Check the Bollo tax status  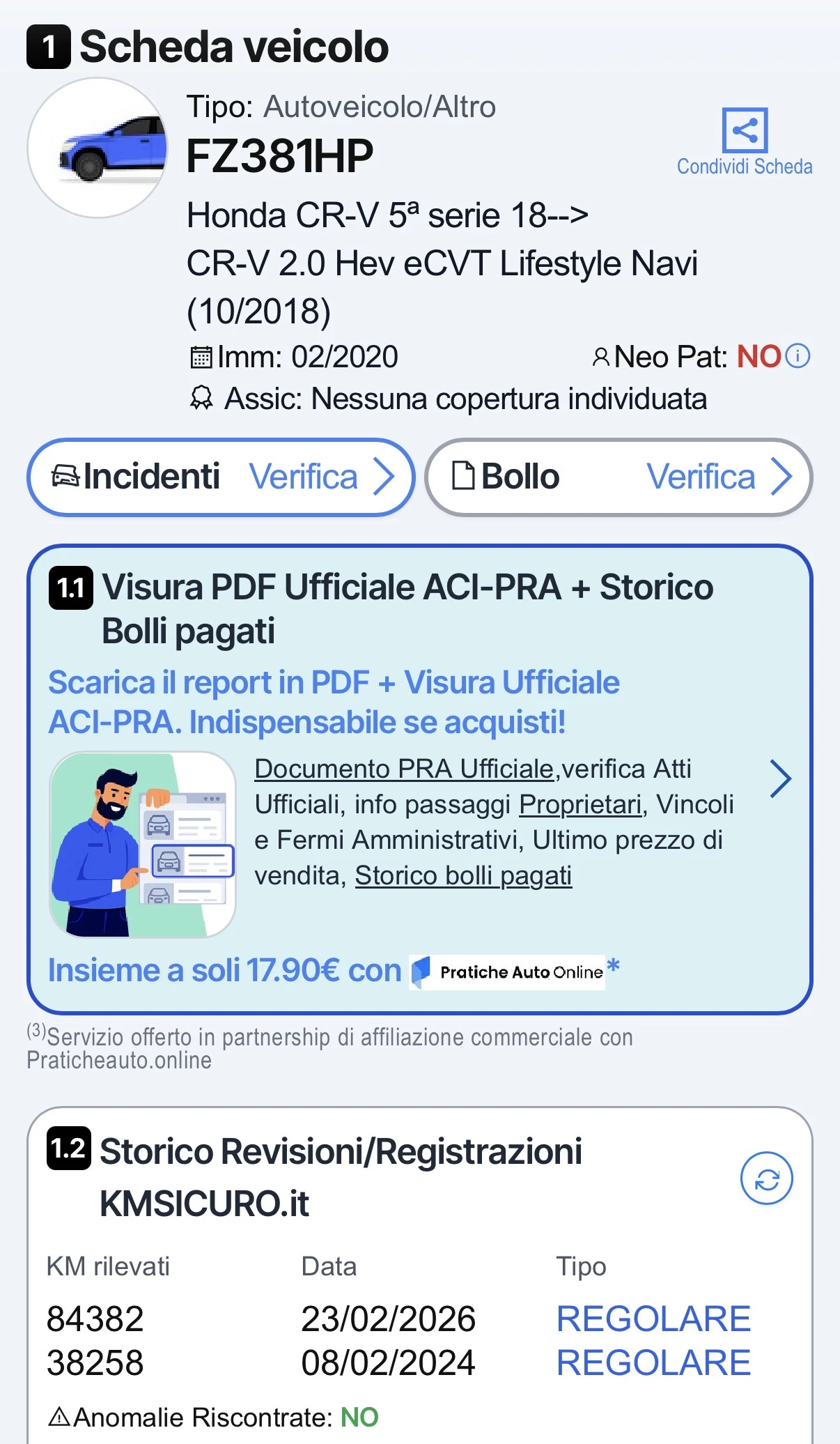pos(619,477)
